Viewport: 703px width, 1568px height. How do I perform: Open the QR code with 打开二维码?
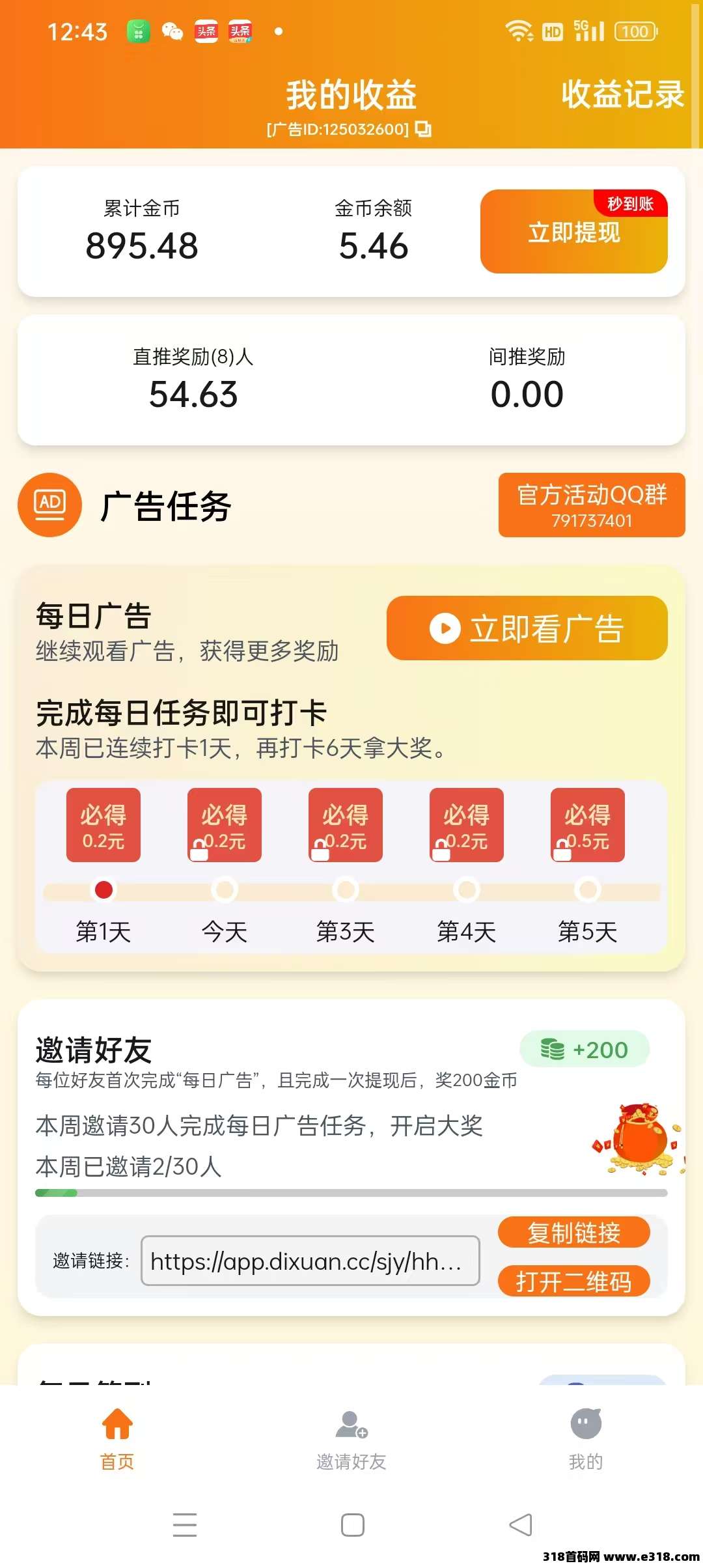(x=573, y=1281)
